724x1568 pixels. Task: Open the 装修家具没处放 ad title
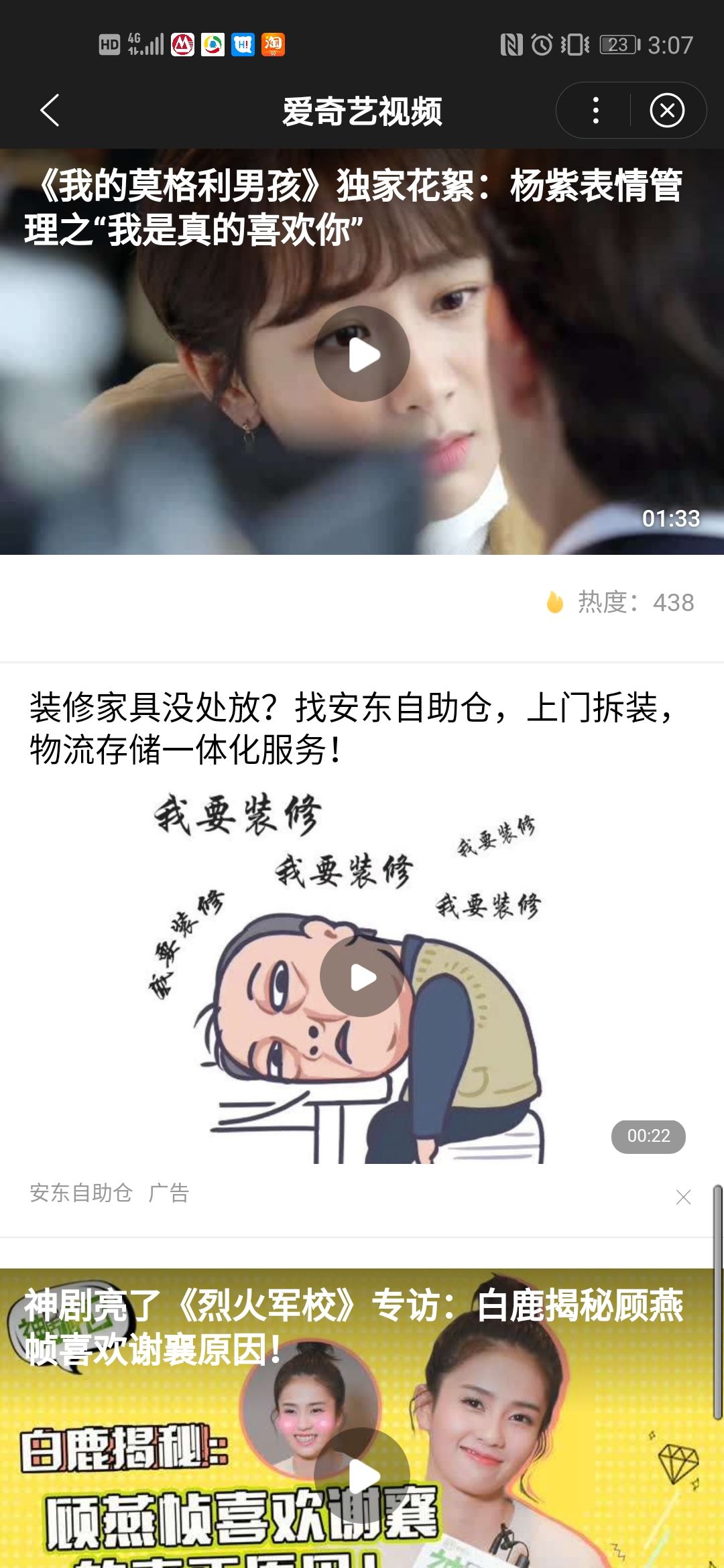click(x=352, y=728)
